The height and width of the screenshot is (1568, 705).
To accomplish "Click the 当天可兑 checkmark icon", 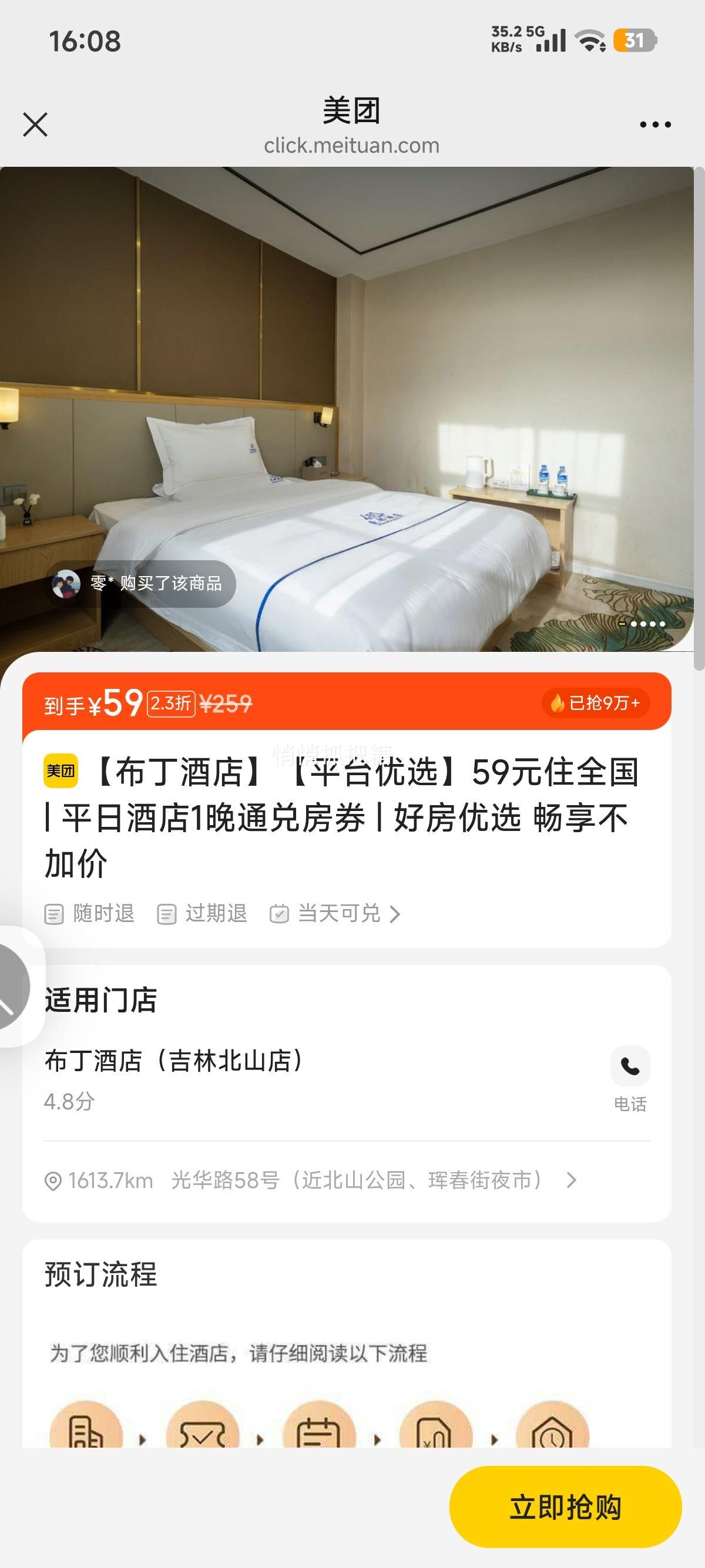I will click(x=280, y=913).
